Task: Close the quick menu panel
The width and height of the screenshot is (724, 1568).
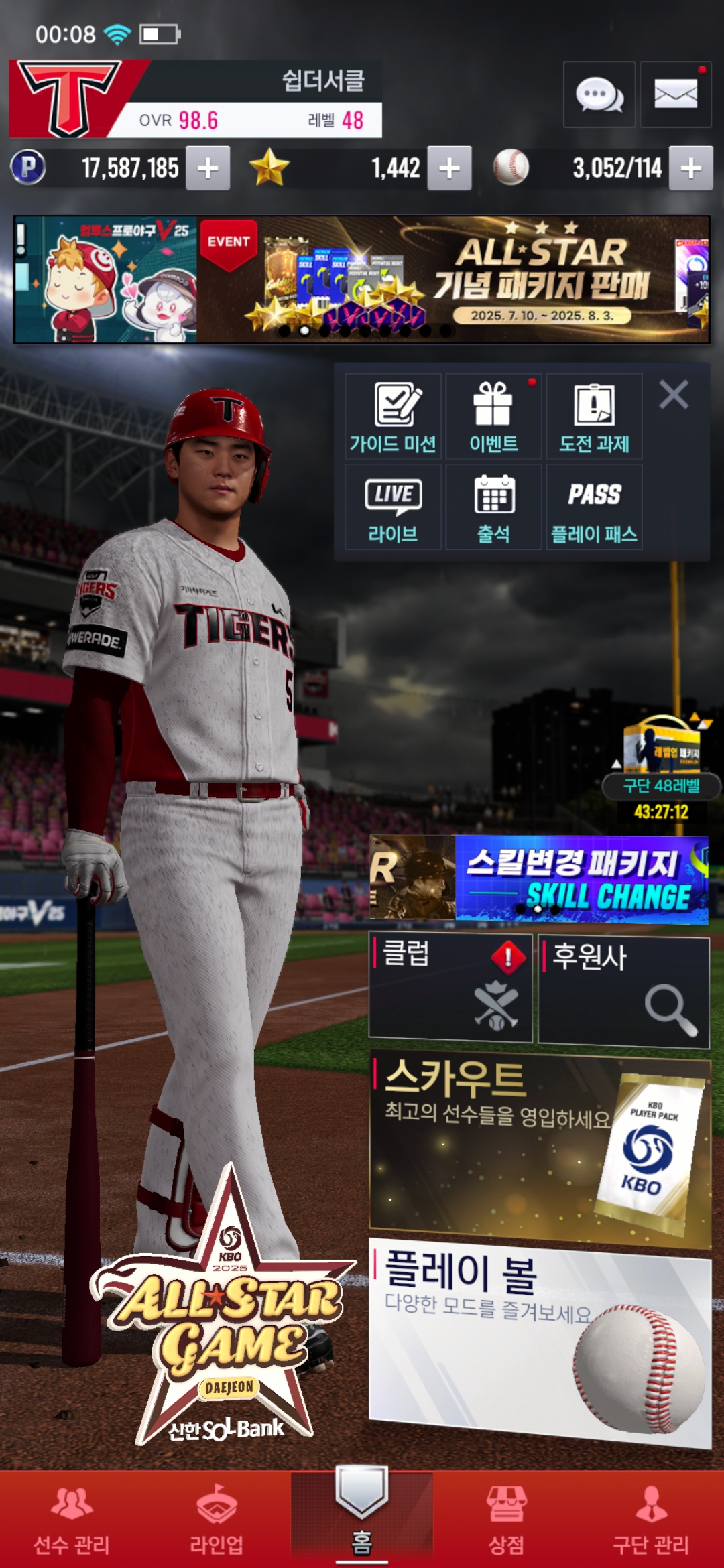Action: pos(673,395)
